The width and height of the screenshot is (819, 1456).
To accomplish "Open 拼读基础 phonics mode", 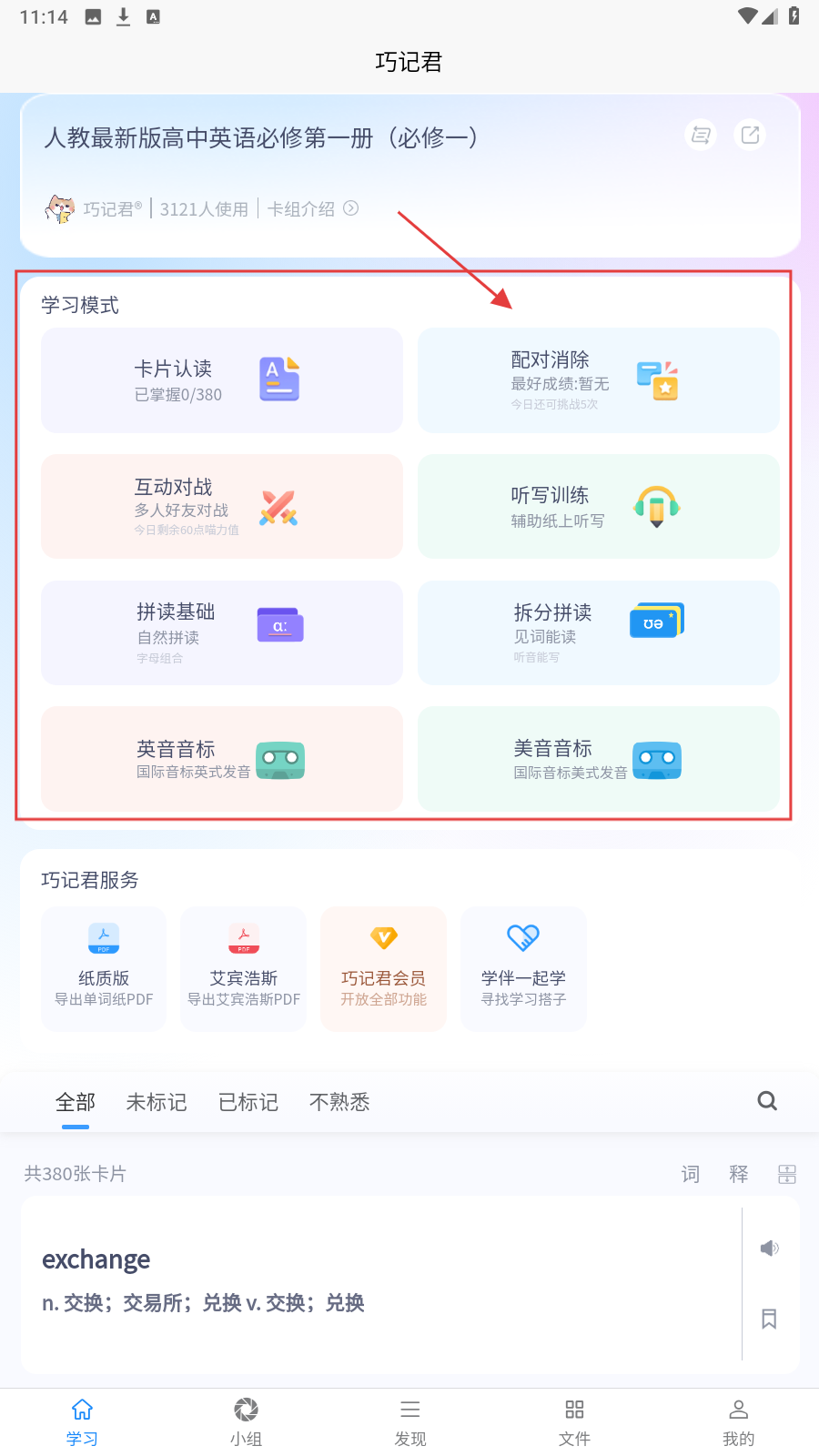I will point(221,632).
